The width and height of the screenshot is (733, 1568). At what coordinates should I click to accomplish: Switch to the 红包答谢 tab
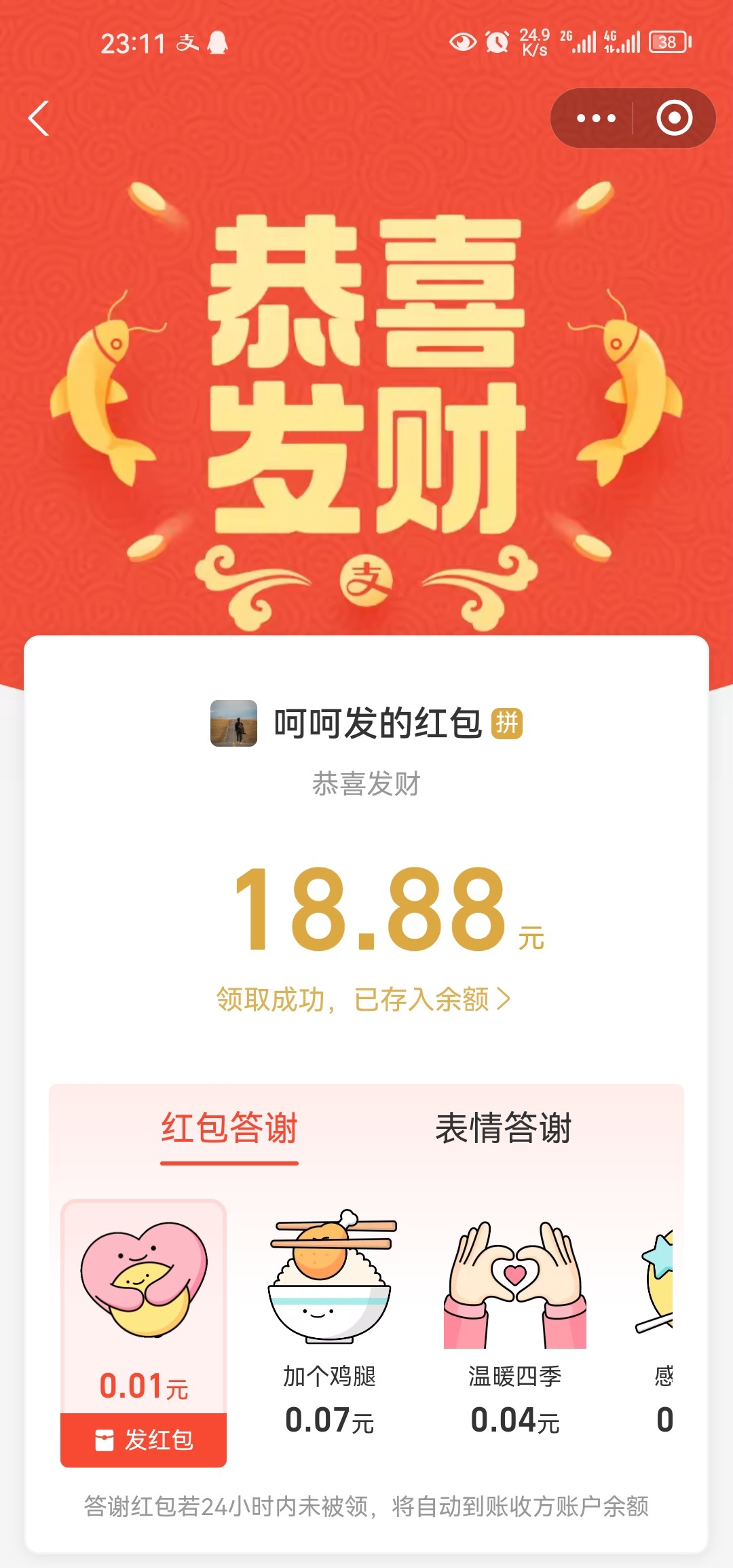point(229,1128)
